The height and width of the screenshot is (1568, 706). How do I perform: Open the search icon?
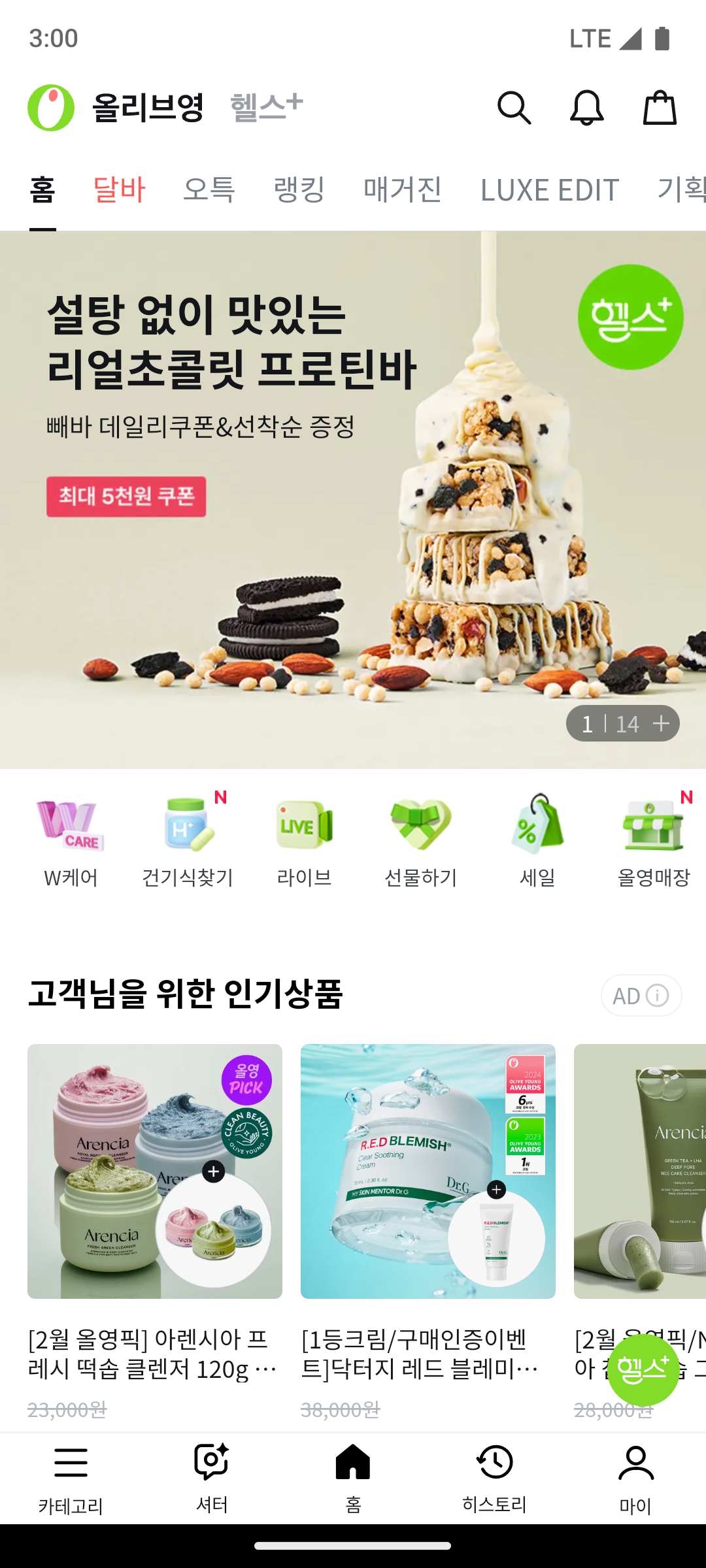[x=514, y=108]
